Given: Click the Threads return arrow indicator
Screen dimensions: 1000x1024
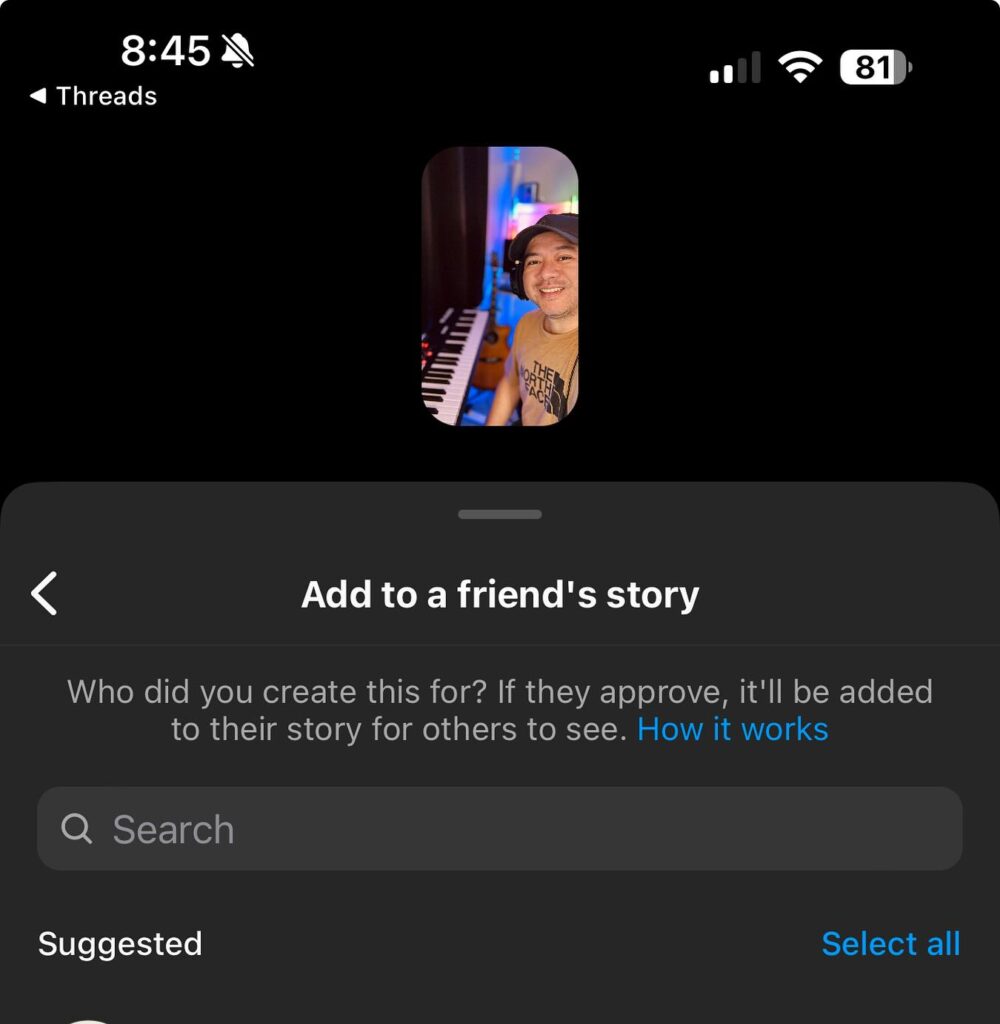Looking at the screenshot, I should 36,96.
